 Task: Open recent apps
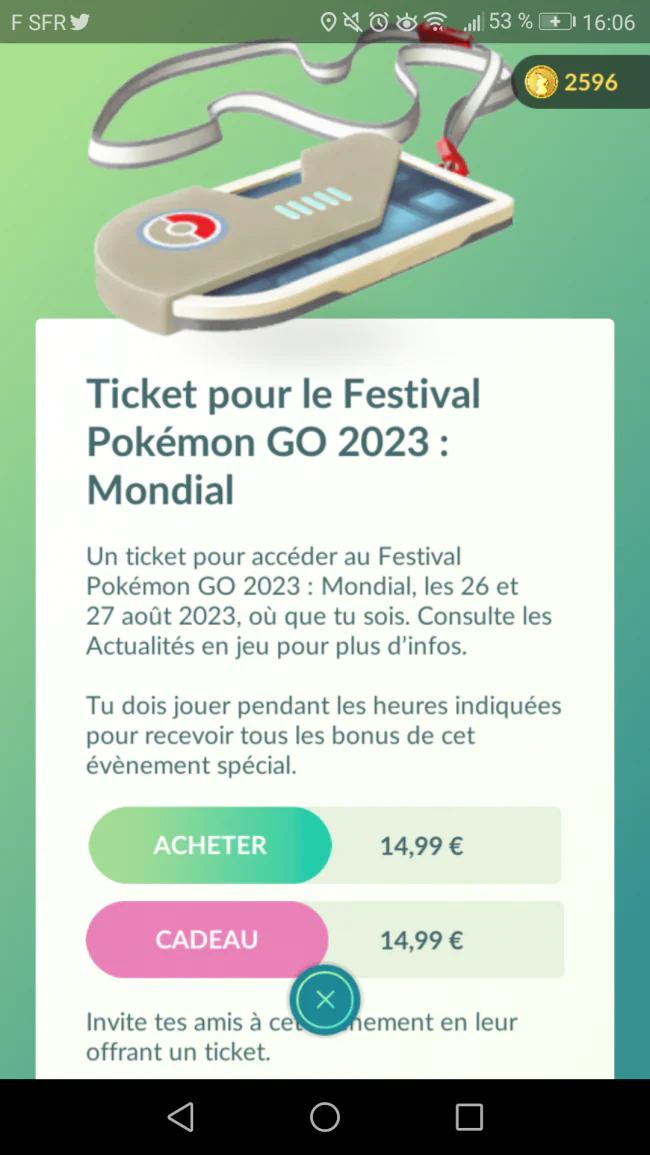coord(469,1117)
